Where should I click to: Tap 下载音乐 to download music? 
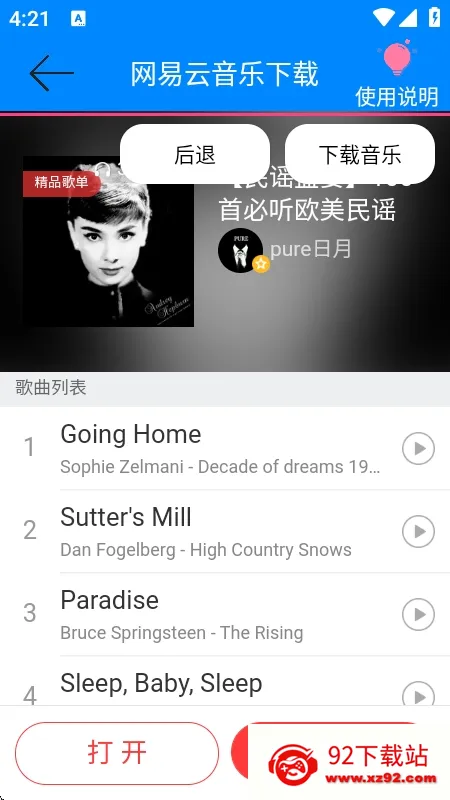(360, 154)
